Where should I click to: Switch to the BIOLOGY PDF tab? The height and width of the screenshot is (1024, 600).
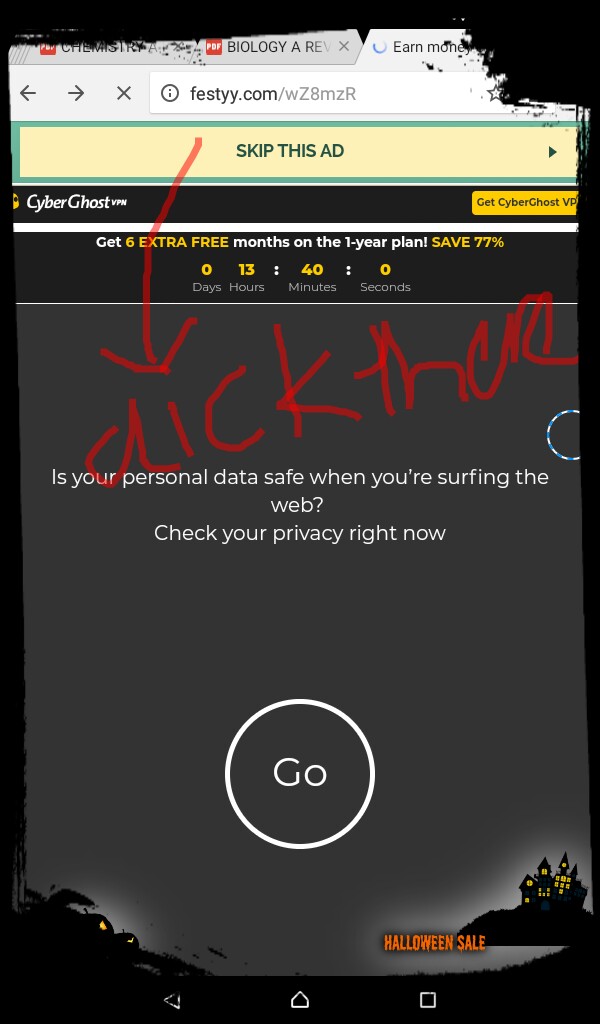tap(270, 47)
